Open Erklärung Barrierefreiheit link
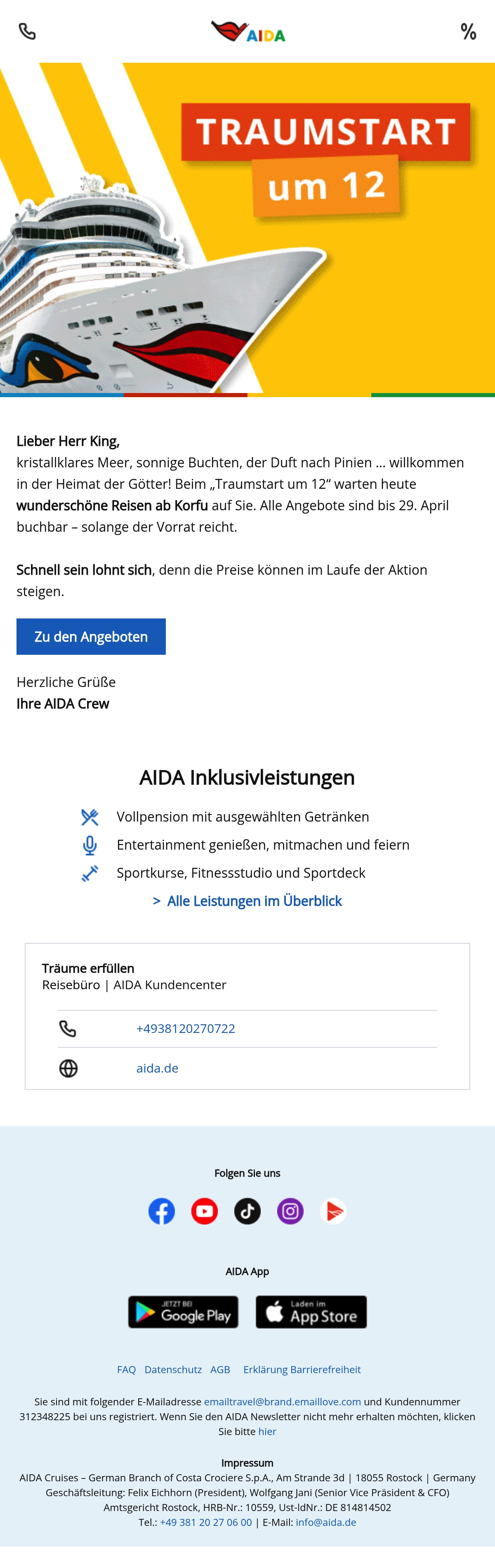495x1568 pixels. (x=302, y=1369)
